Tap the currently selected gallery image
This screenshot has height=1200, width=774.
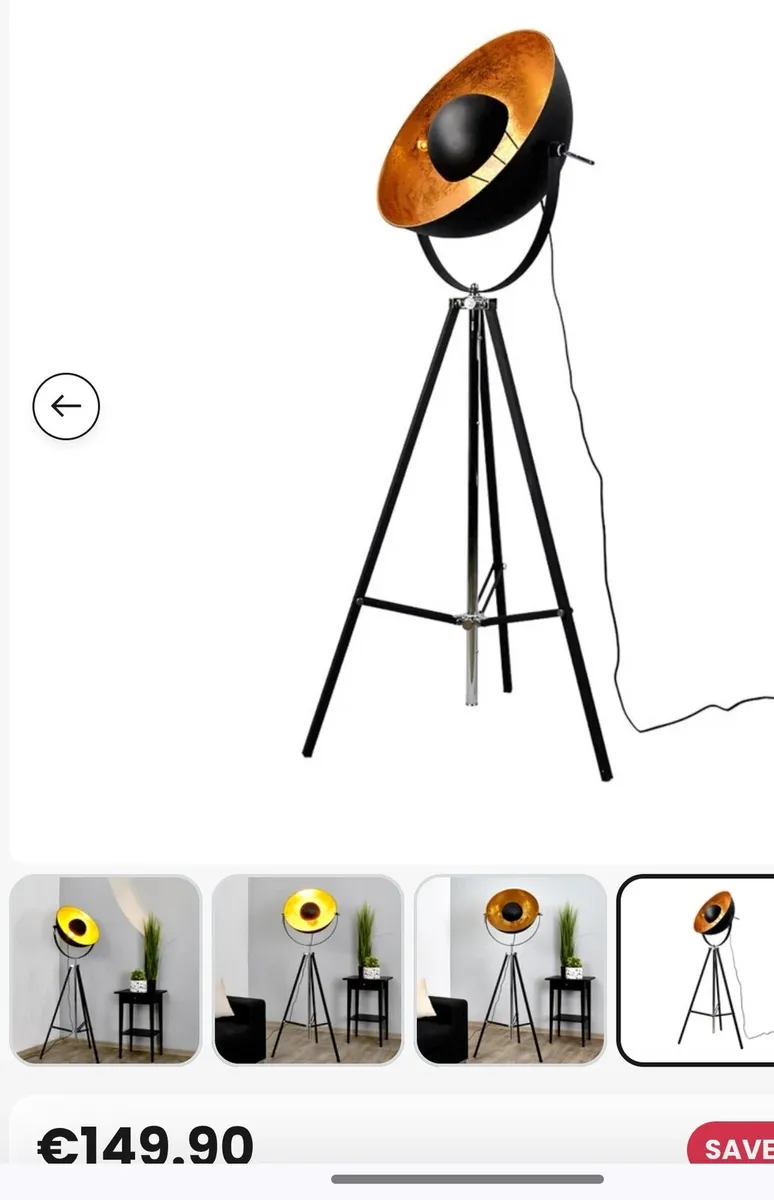(x=699, y=968)
